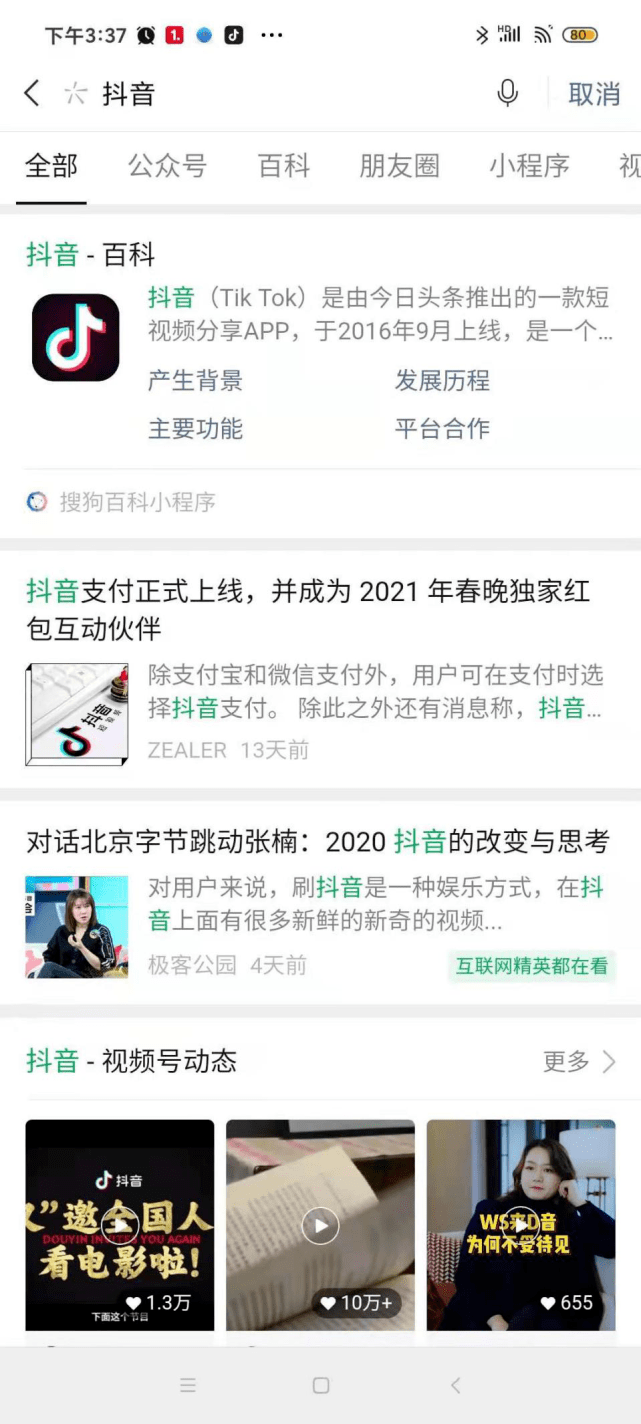Switch to the 朋友圈 tab
641x1424 pixels.
[x=399, y=165]
